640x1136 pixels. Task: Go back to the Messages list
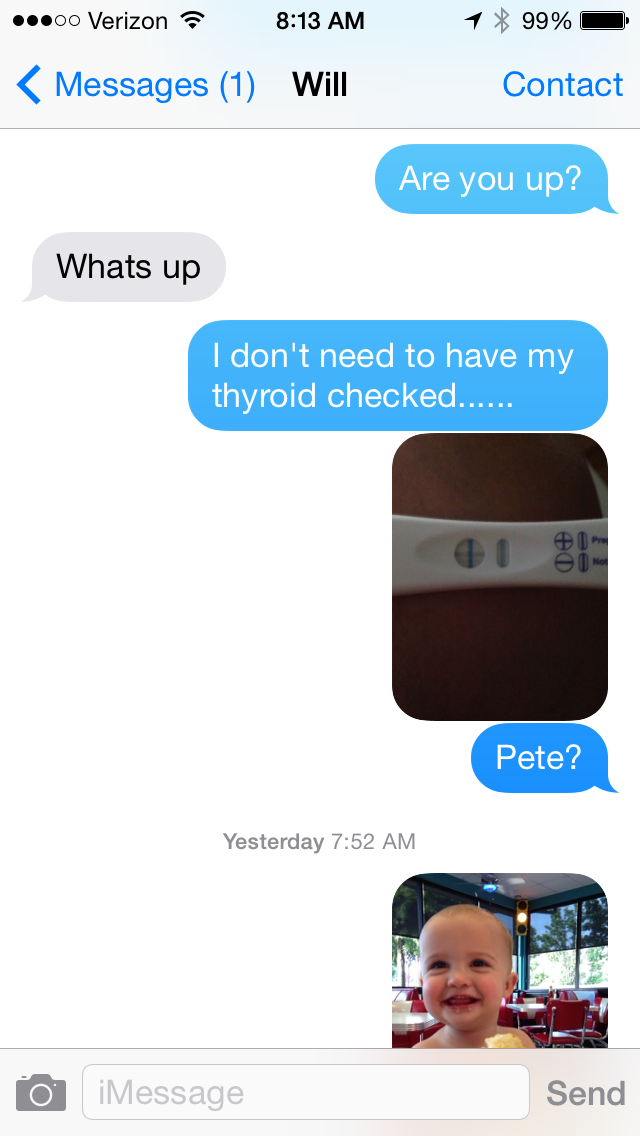(135, 86)
